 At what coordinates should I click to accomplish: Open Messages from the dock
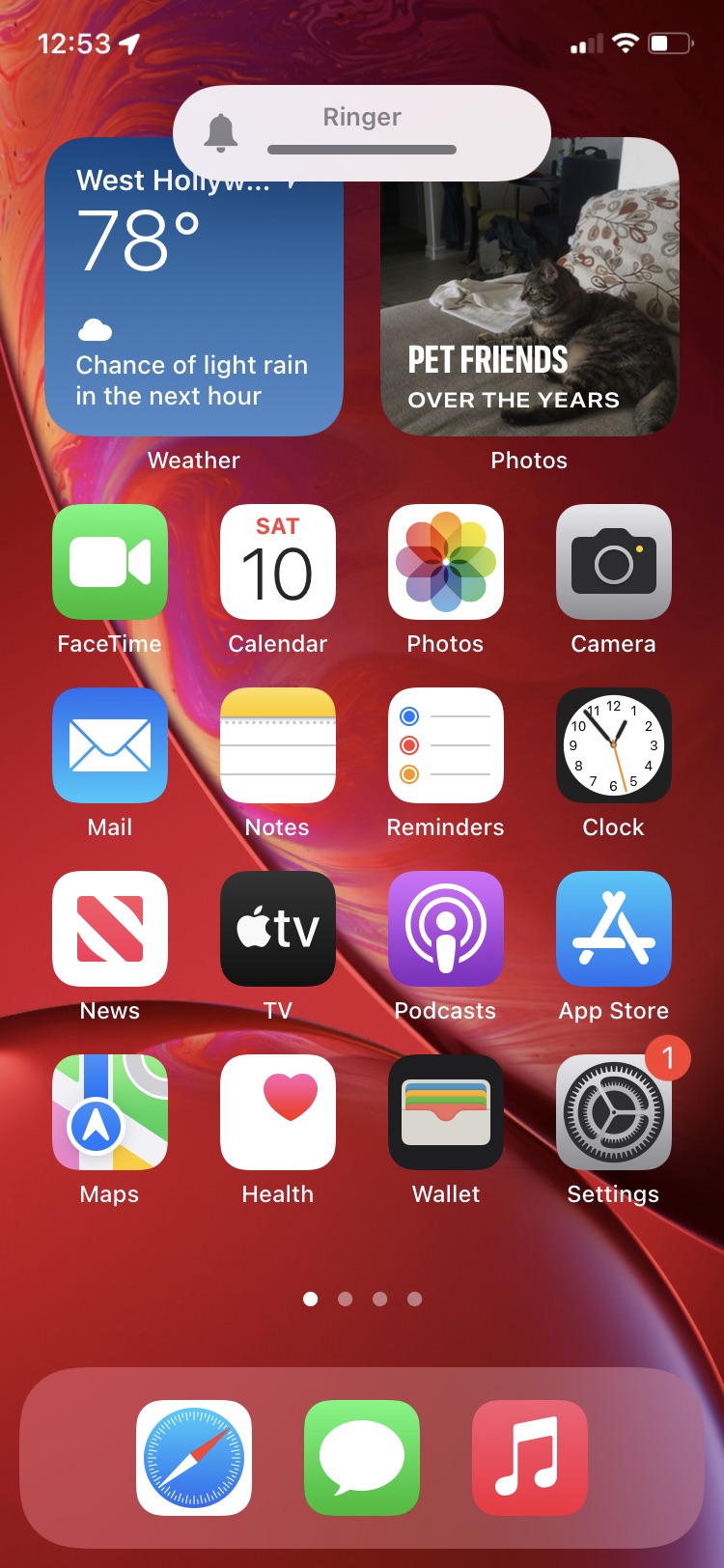coord(362,1457)
